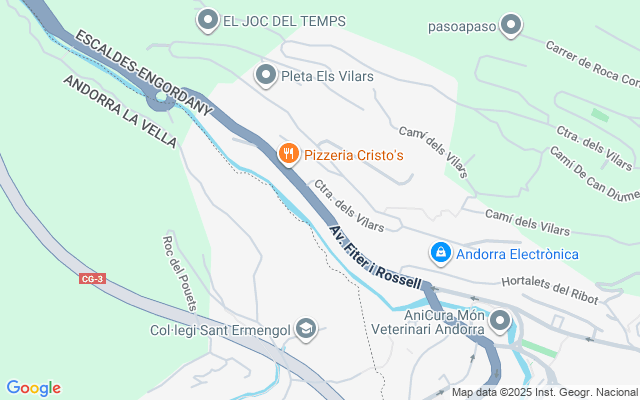View the Andorra Electrònica shop marker
The height and width of the screenshot is (400, 640).
click(441, 253)
